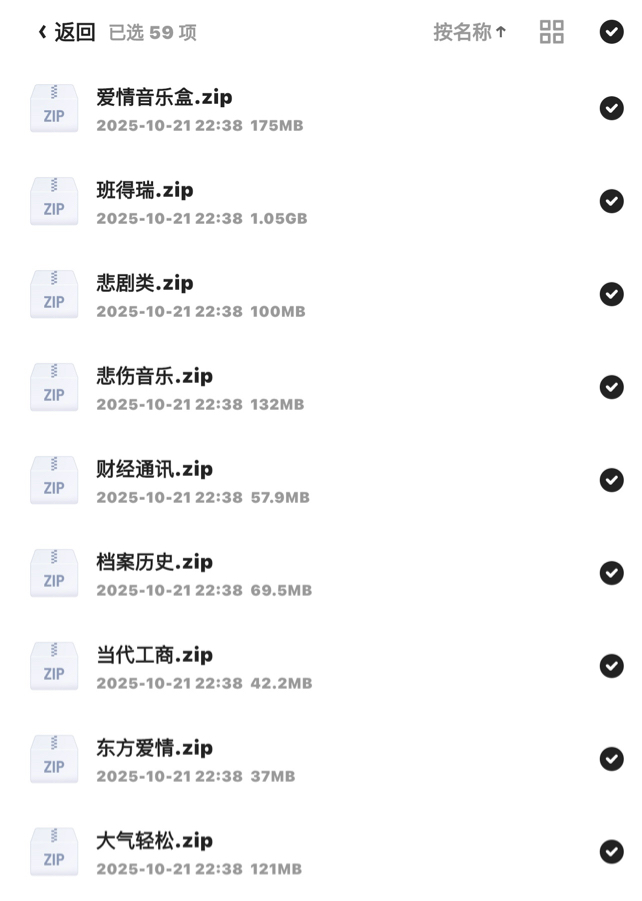This screenshot has height=901, width=642.
Task: Uncheck 东方爱情.zip file
Action: tap(611, 760)
